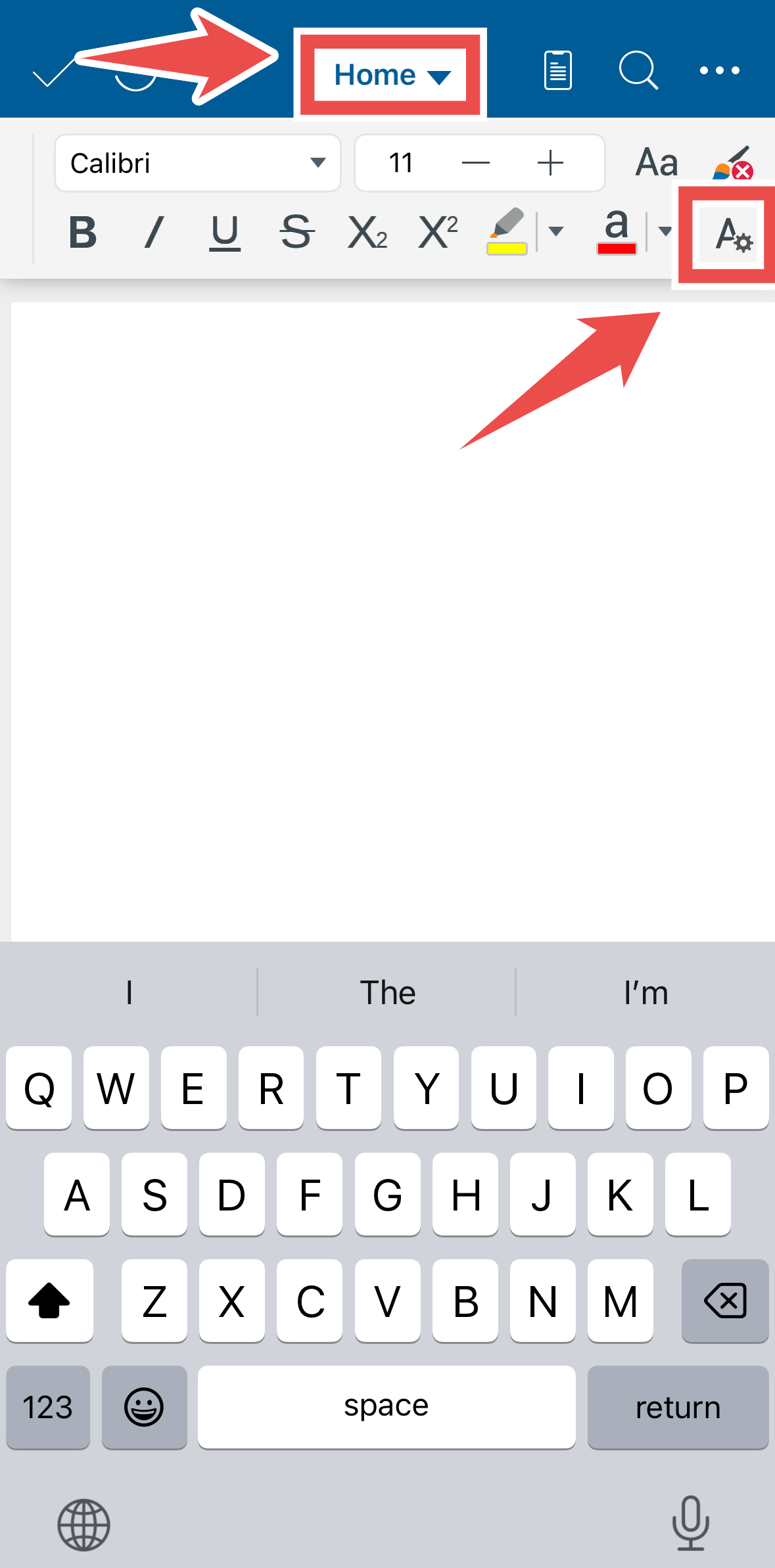775x1568 pixels.
Task: Tap the checkmark done icon
Action: [53, 72]
